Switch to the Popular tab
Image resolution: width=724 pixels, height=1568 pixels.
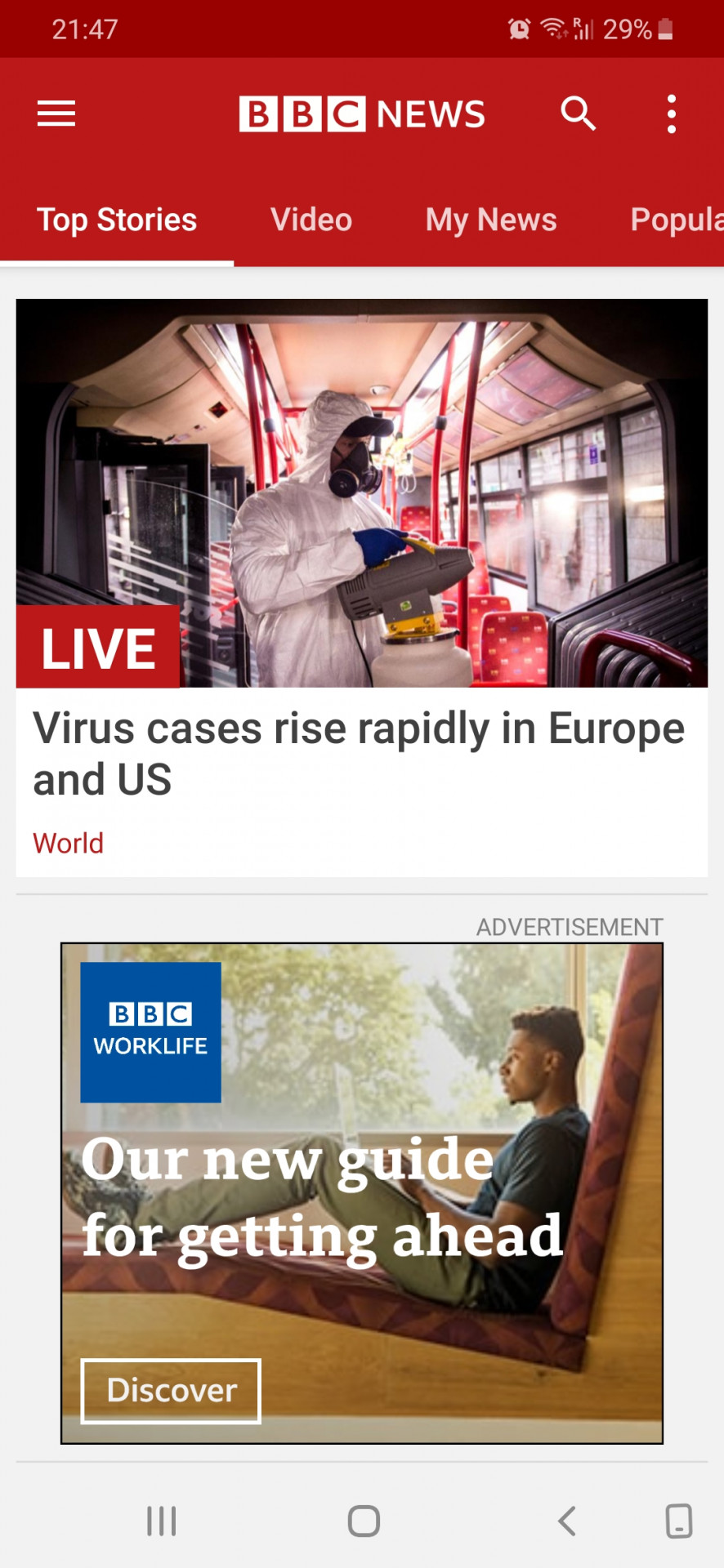pos(676,220)
